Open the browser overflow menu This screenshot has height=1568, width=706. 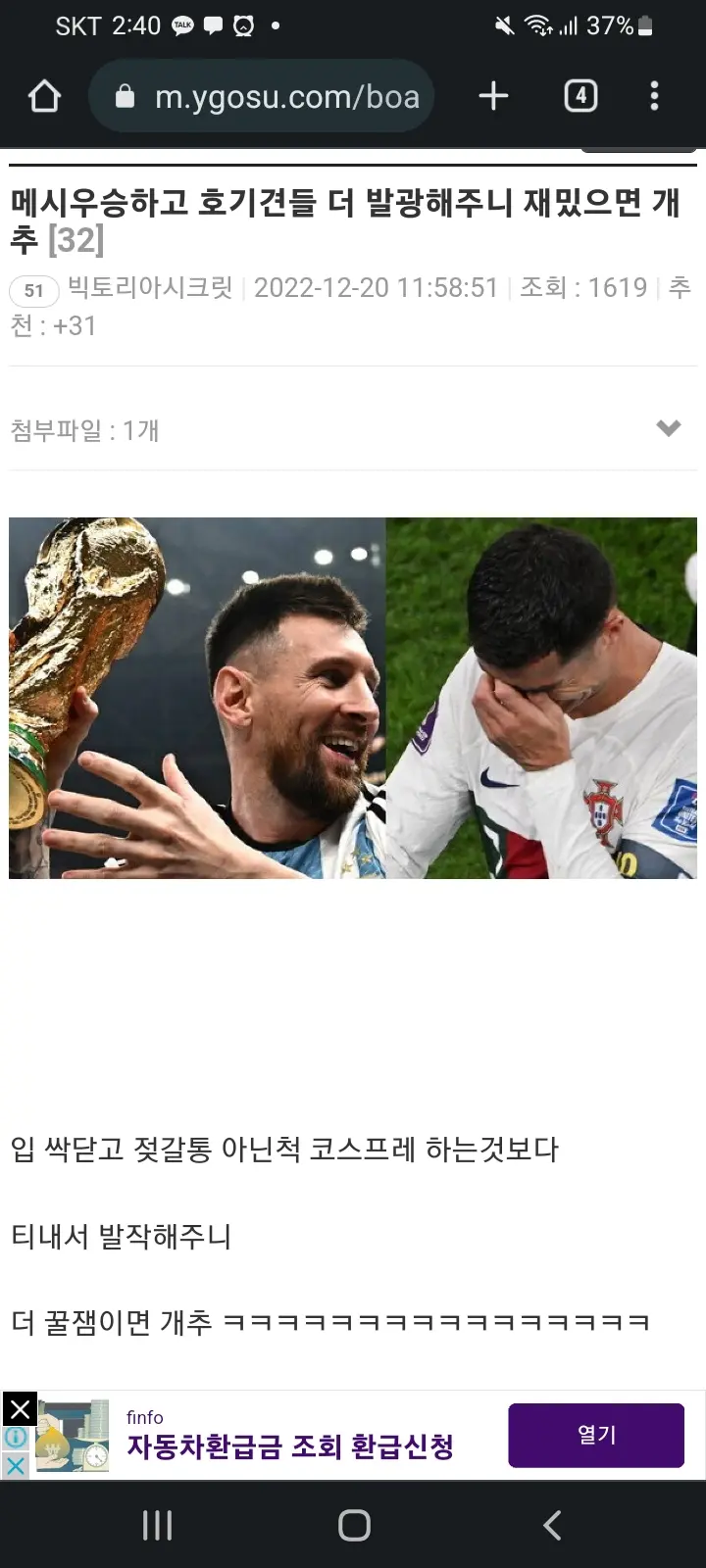point(654,96)
